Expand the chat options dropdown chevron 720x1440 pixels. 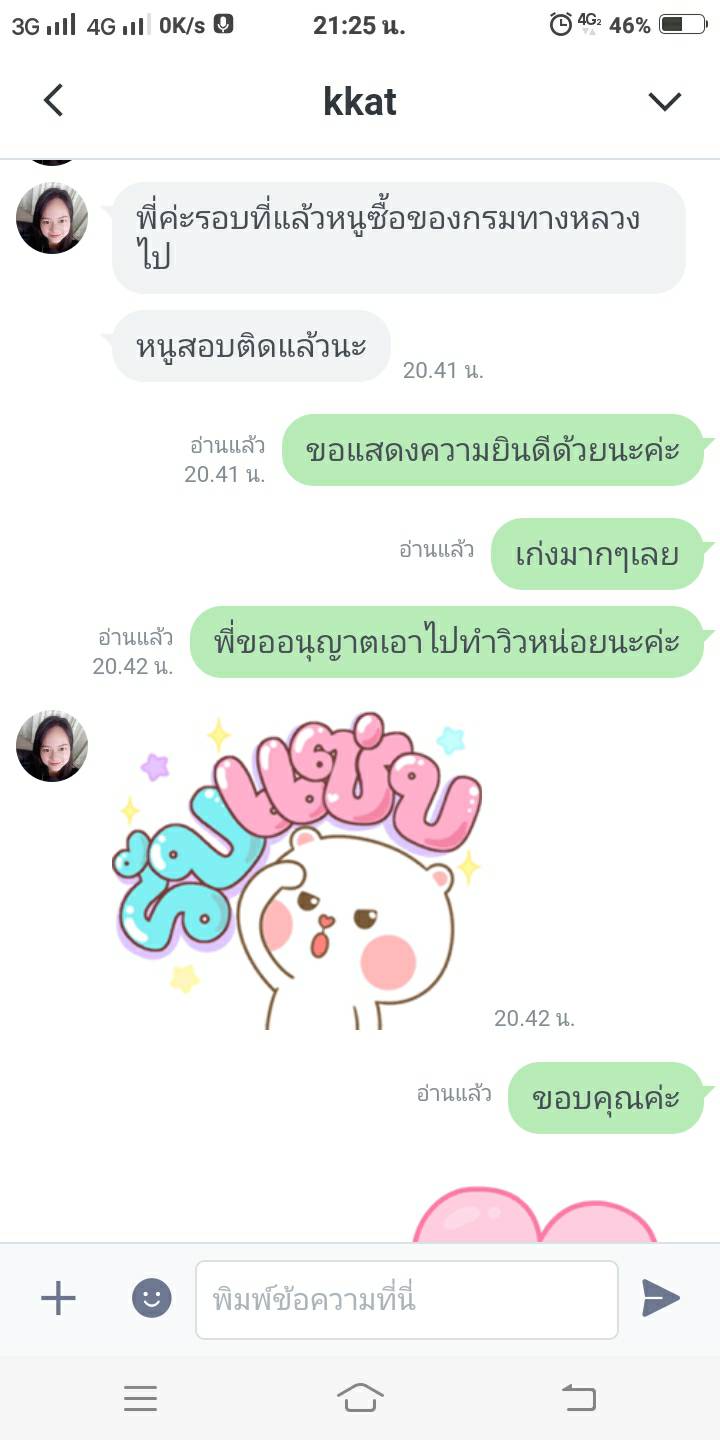[664, 101]
